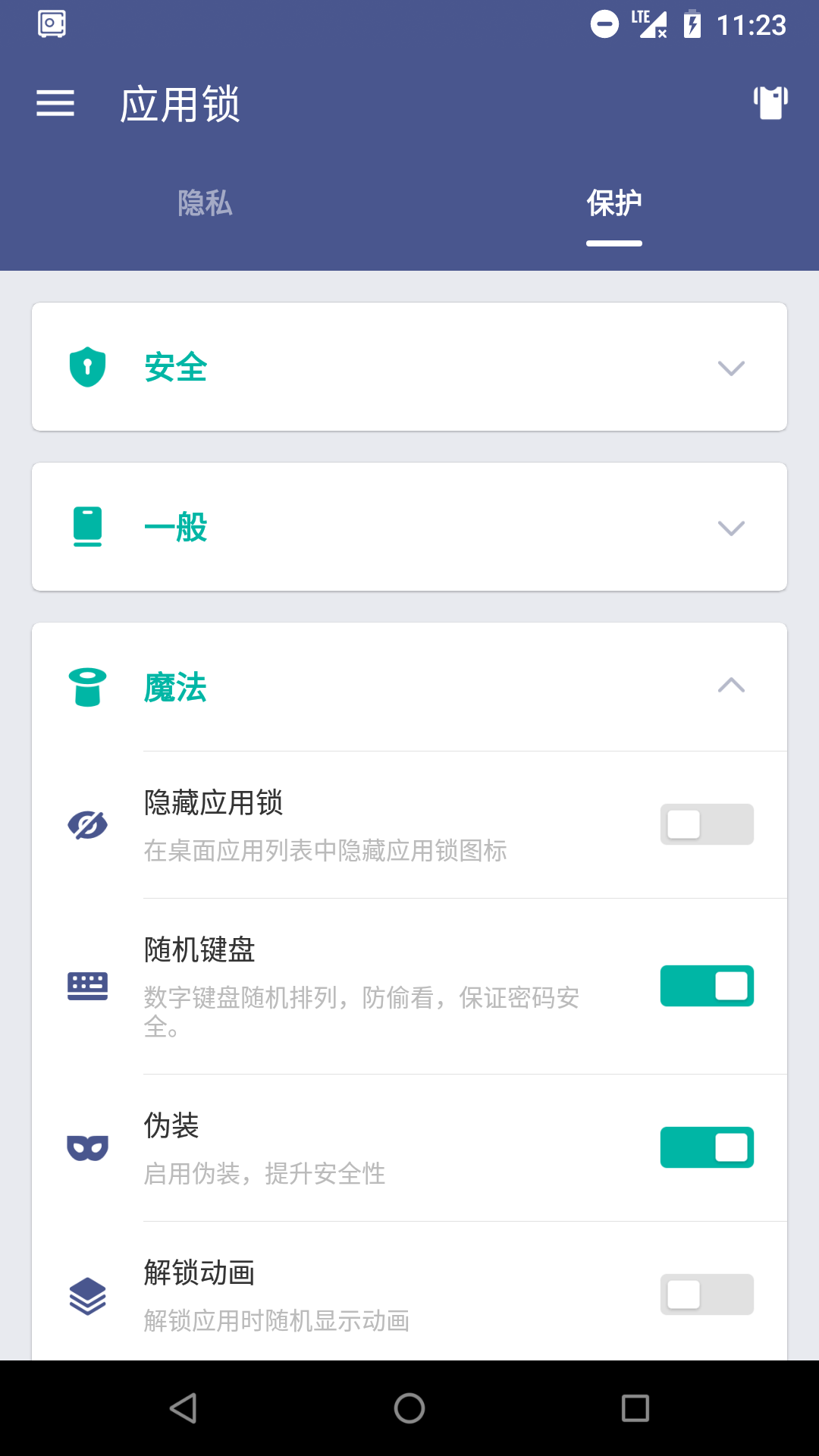This screenshot has height=1456, width=819.
Task: Disable the 伪装 switch
Action: pos(707,1147)
